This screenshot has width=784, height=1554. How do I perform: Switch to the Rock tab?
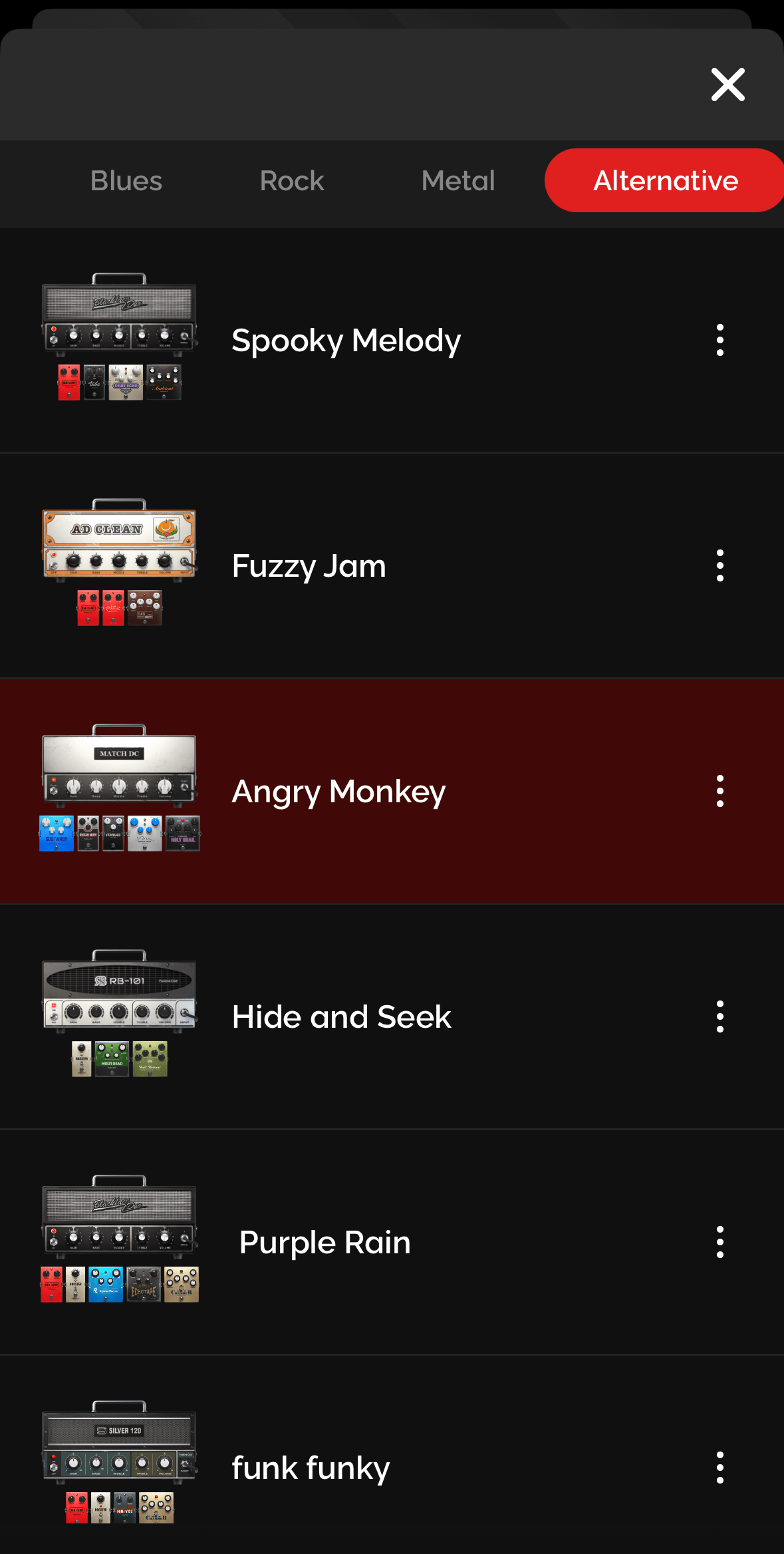[292, 181]
